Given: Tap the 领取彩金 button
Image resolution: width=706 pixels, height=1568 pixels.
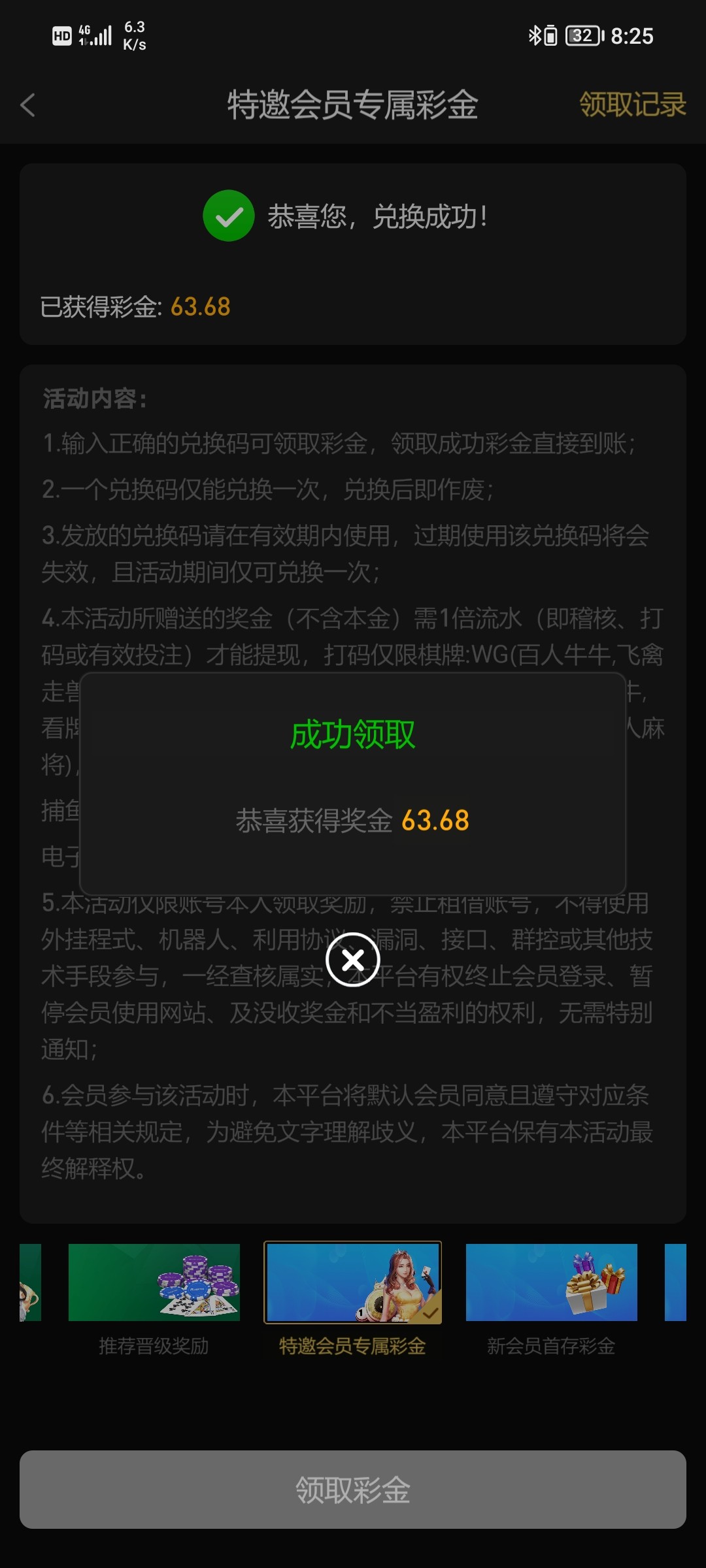Looking at the screenshot, I should (353, 1489).
